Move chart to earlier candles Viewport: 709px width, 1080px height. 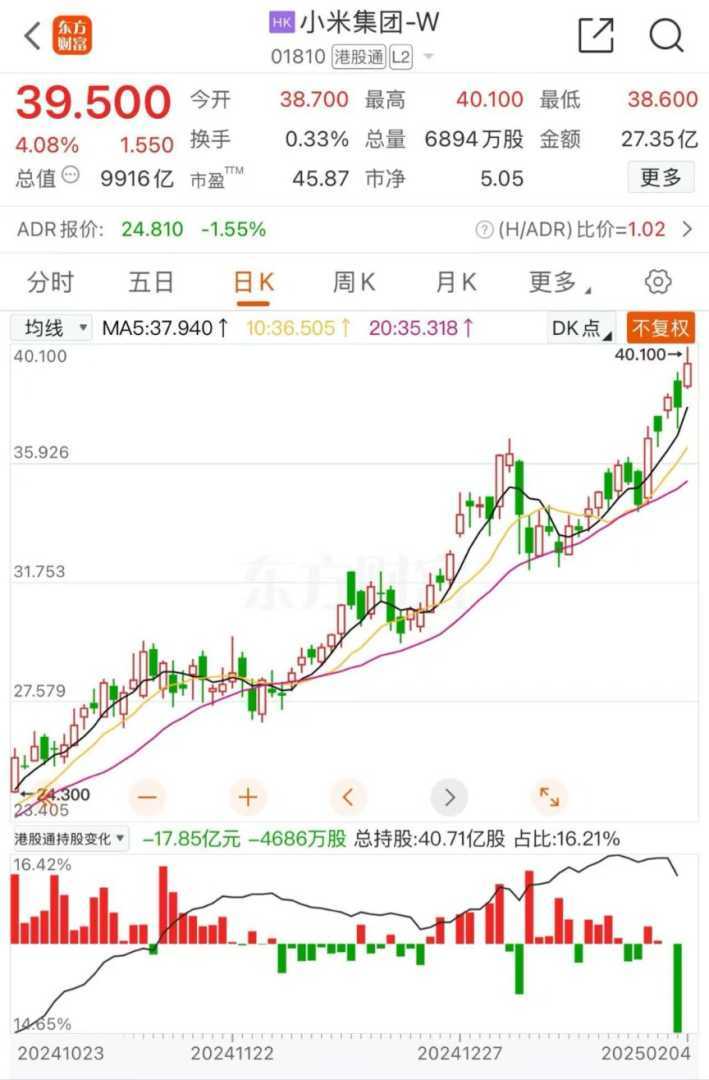[x=348, y=797]
